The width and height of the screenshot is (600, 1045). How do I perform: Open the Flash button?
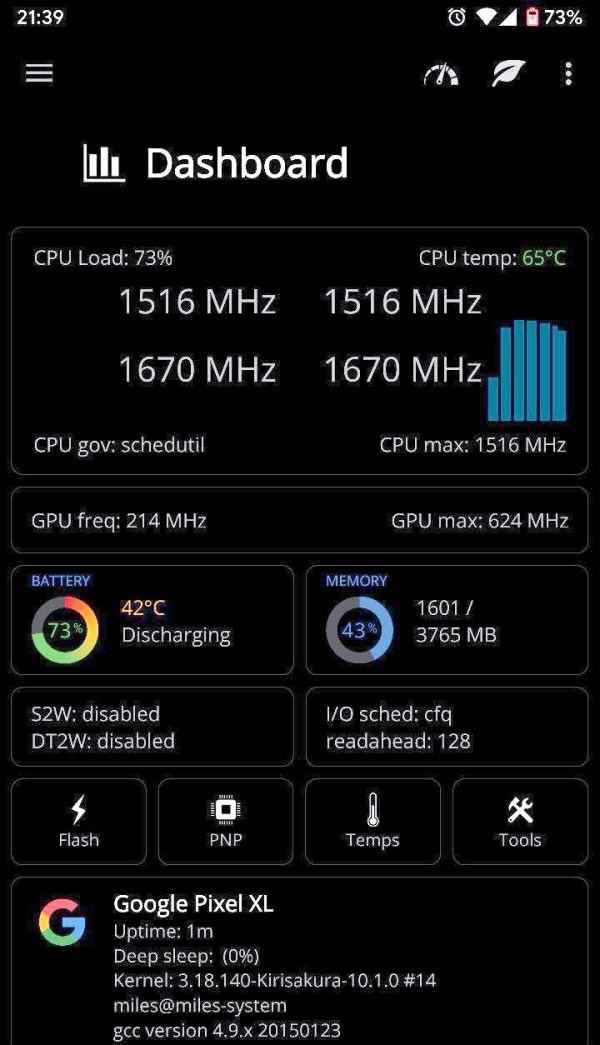pyautogui.click(x=79, y=821)
